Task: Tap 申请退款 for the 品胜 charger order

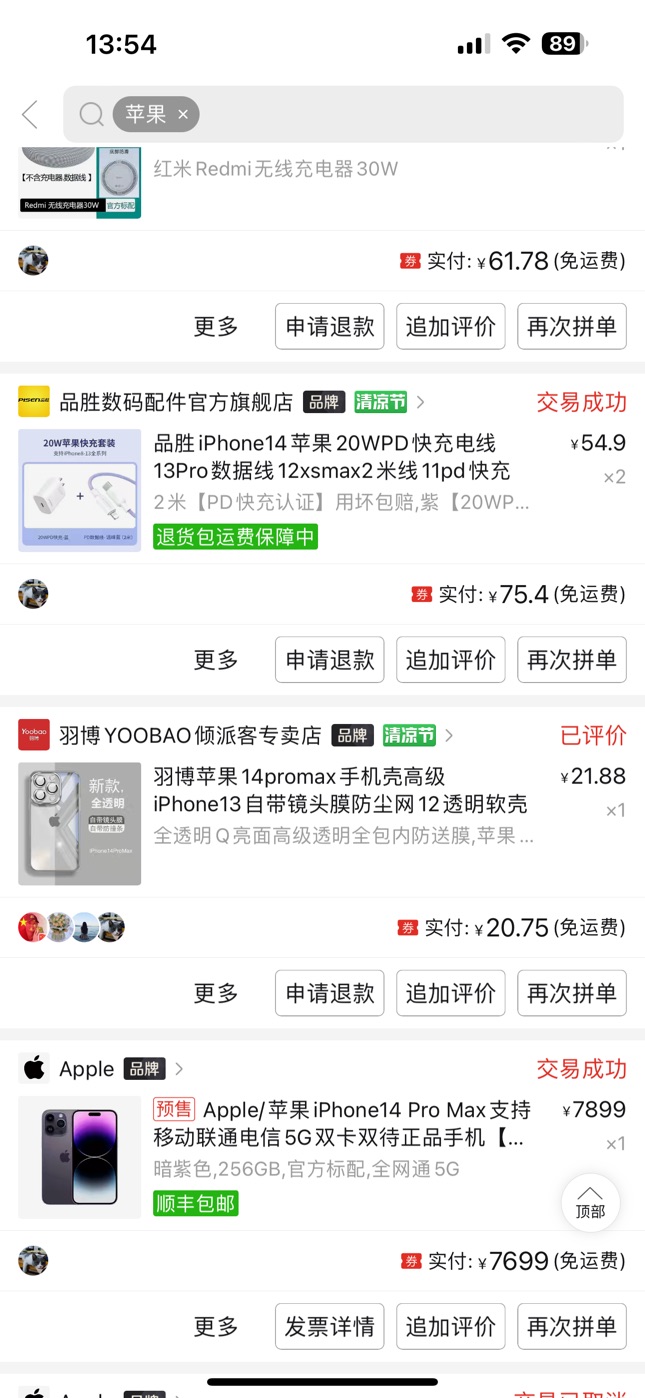Action: coord(329,660)
